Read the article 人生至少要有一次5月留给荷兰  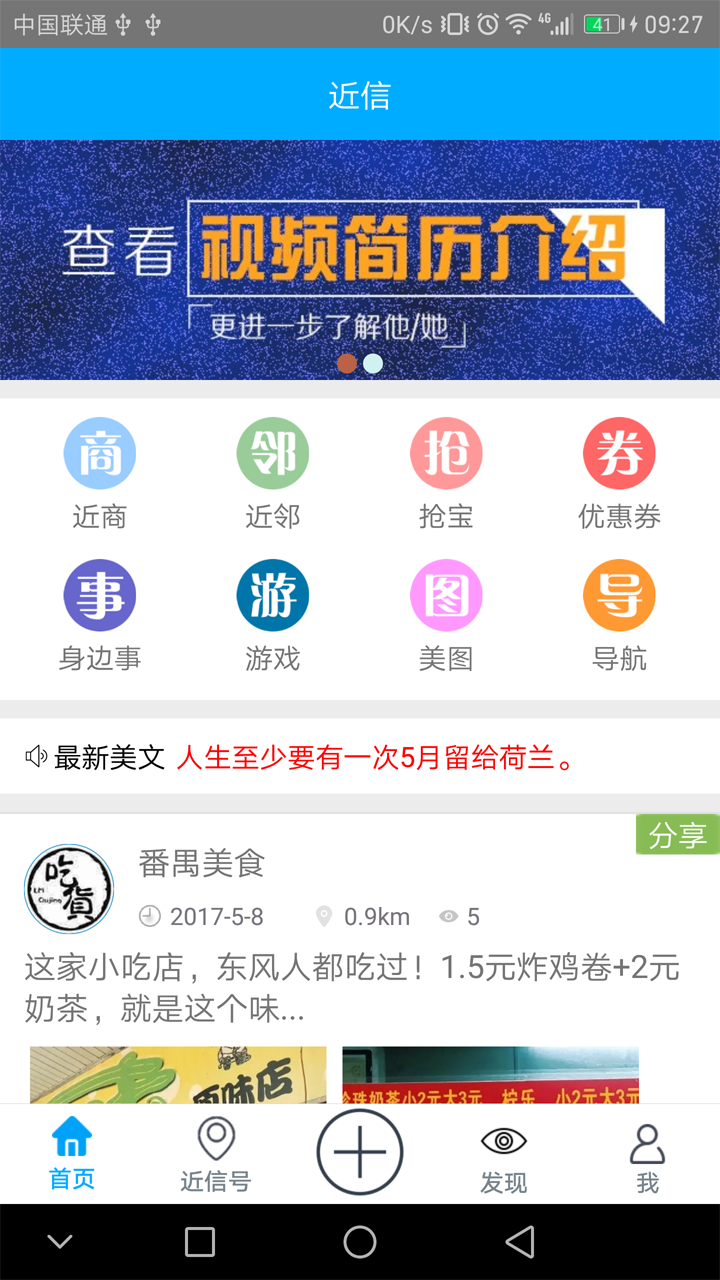[376, 757]
